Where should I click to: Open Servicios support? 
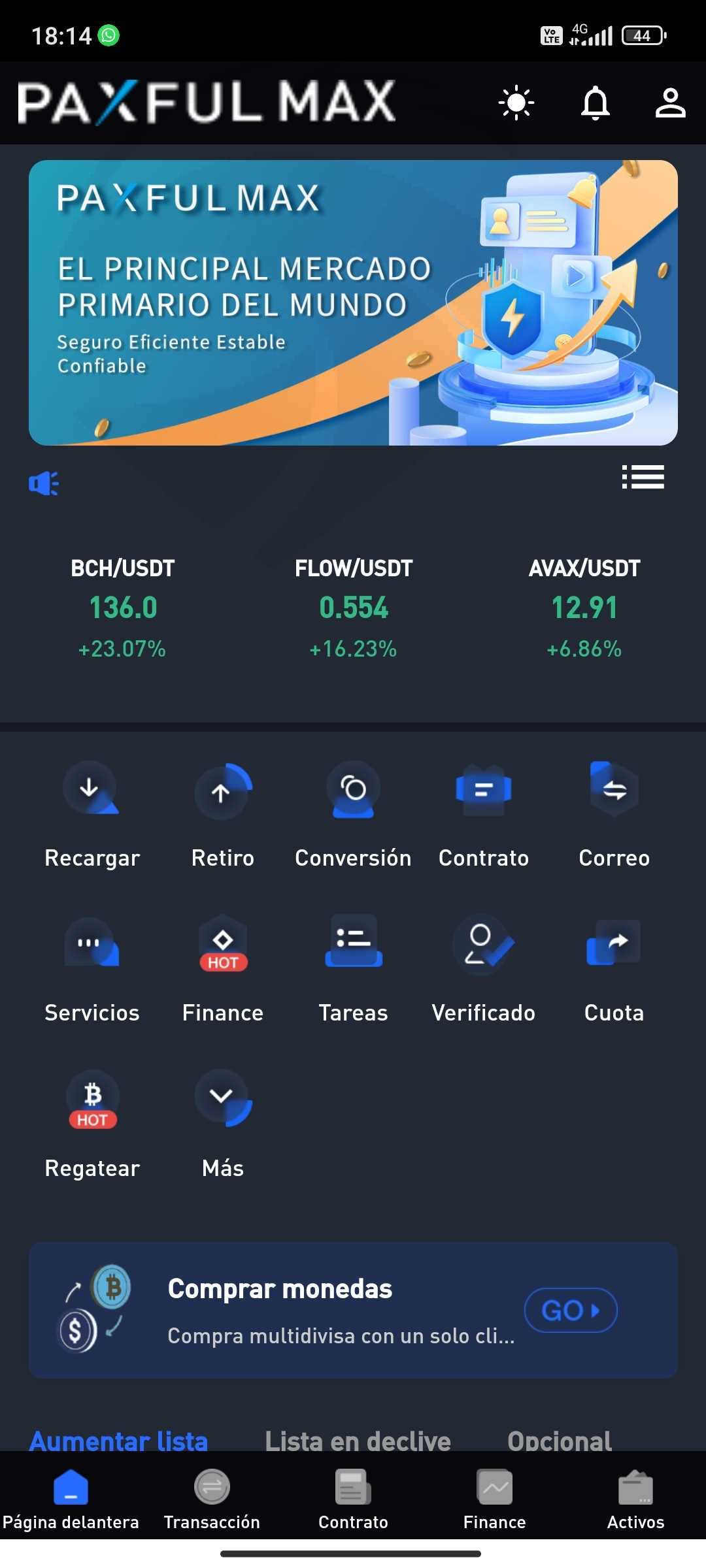tap(92, 970)
